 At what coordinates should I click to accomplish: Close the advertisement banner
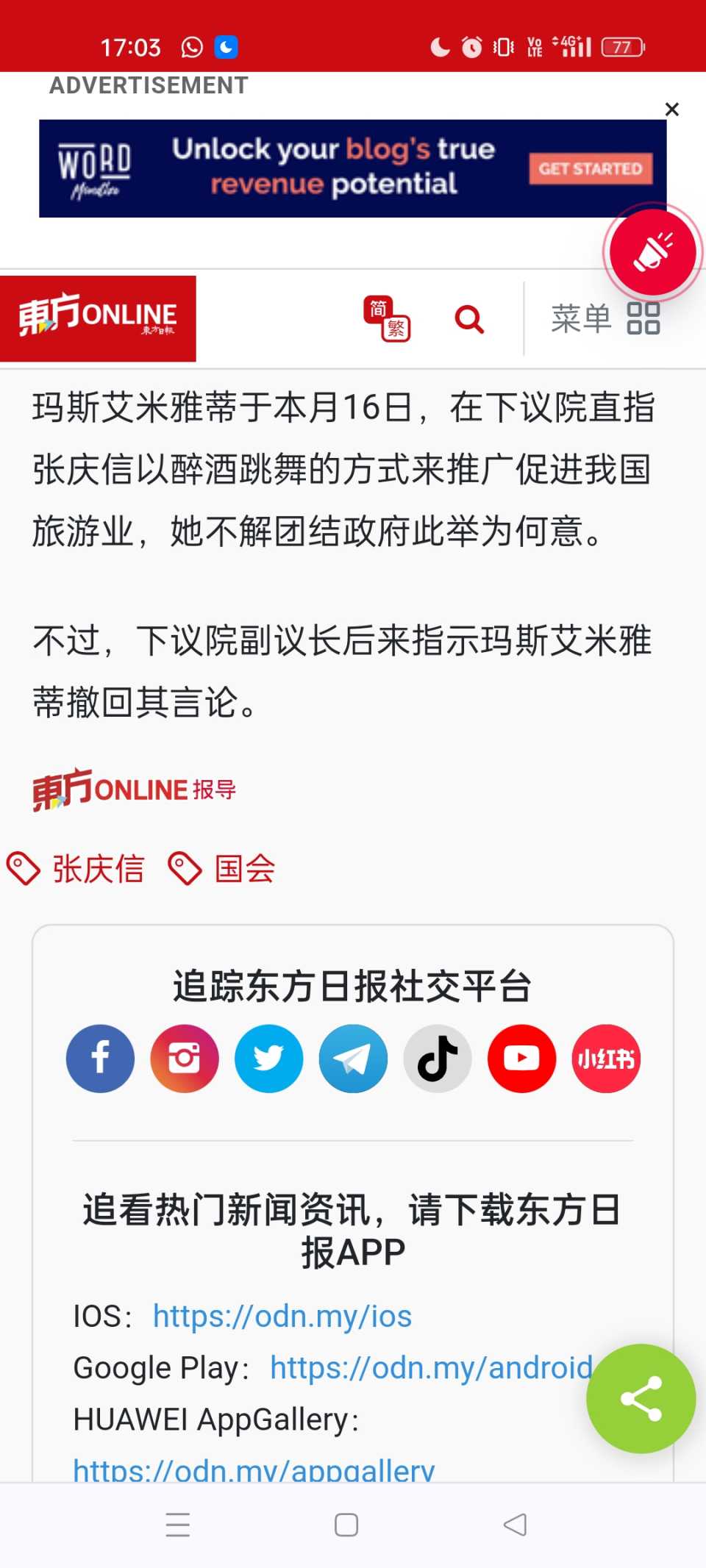tap(671, 110)
